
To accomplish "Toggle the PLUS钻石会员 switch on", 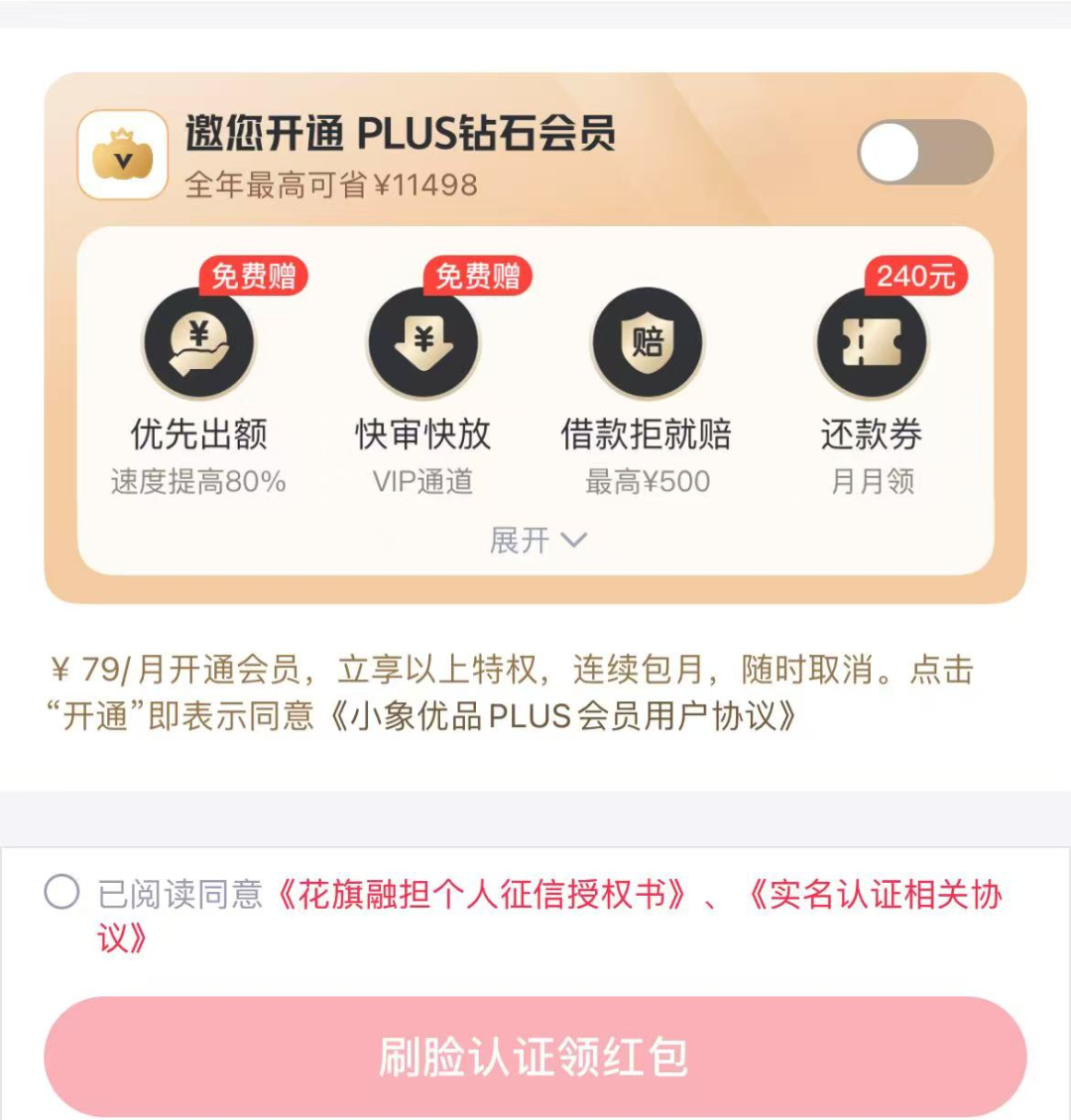I will [x=924, y=152].
